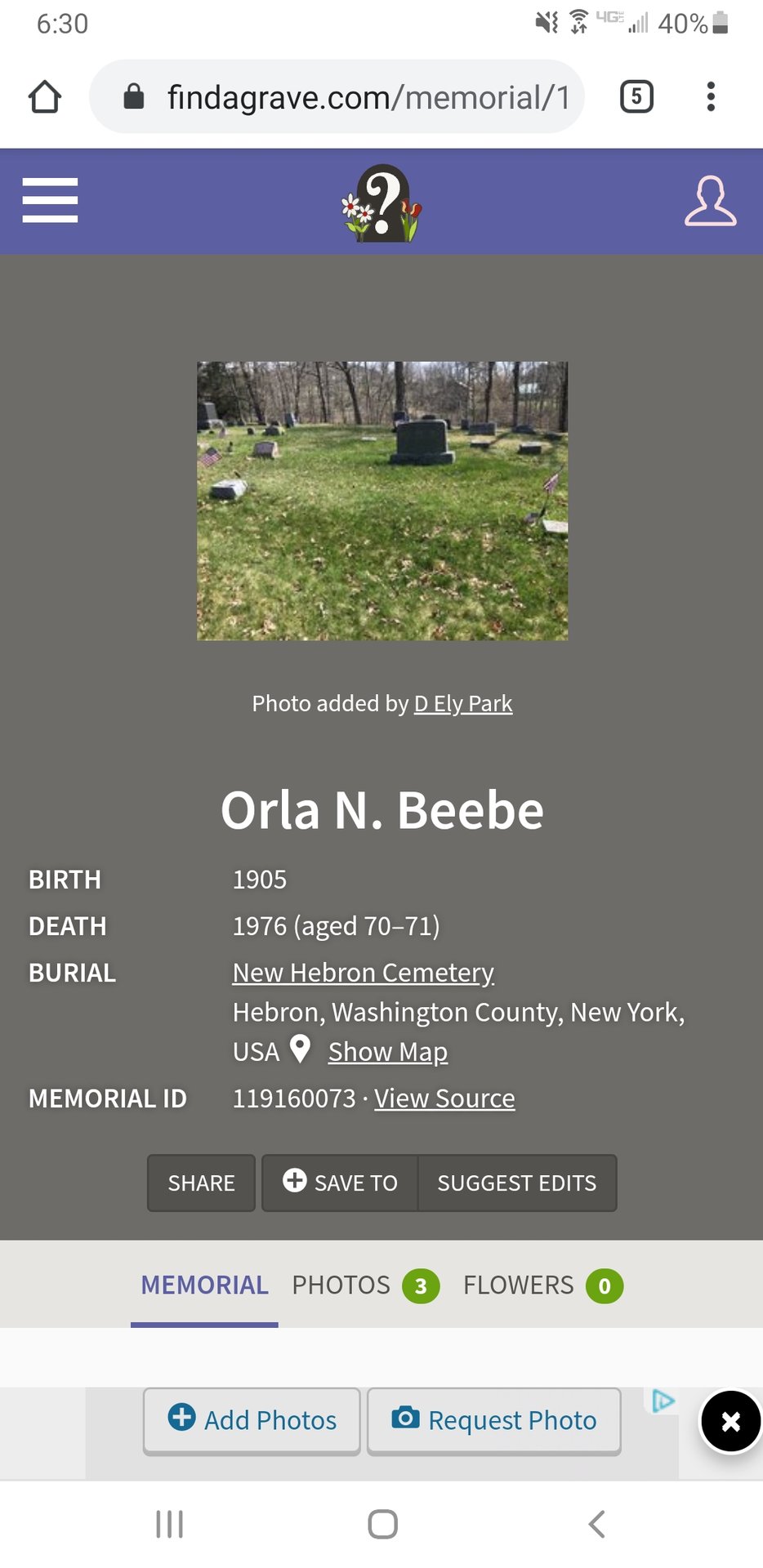Share this memorial

pyautogui.click(x=201, y=1183)
